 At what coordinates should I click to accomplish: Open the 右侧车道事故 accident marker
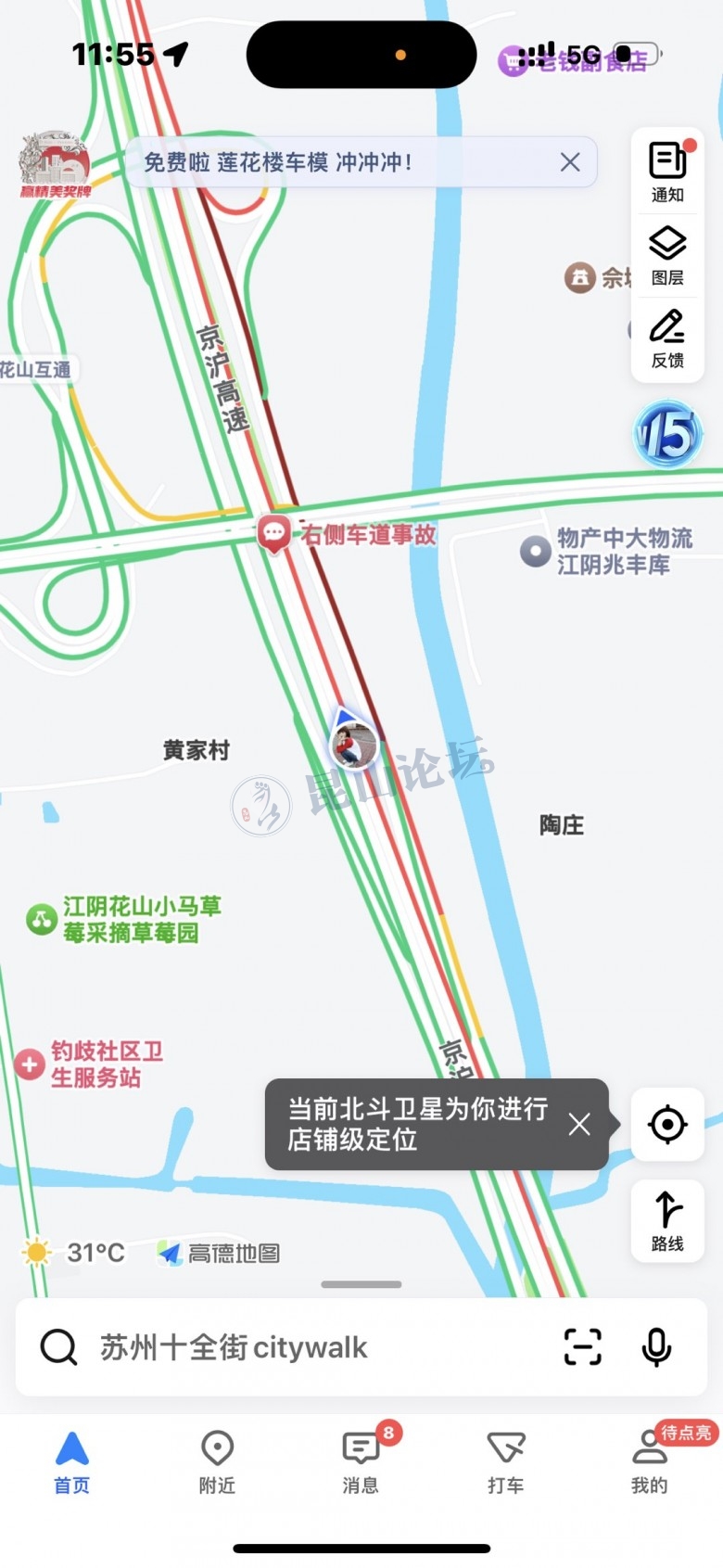click(274, 533)
